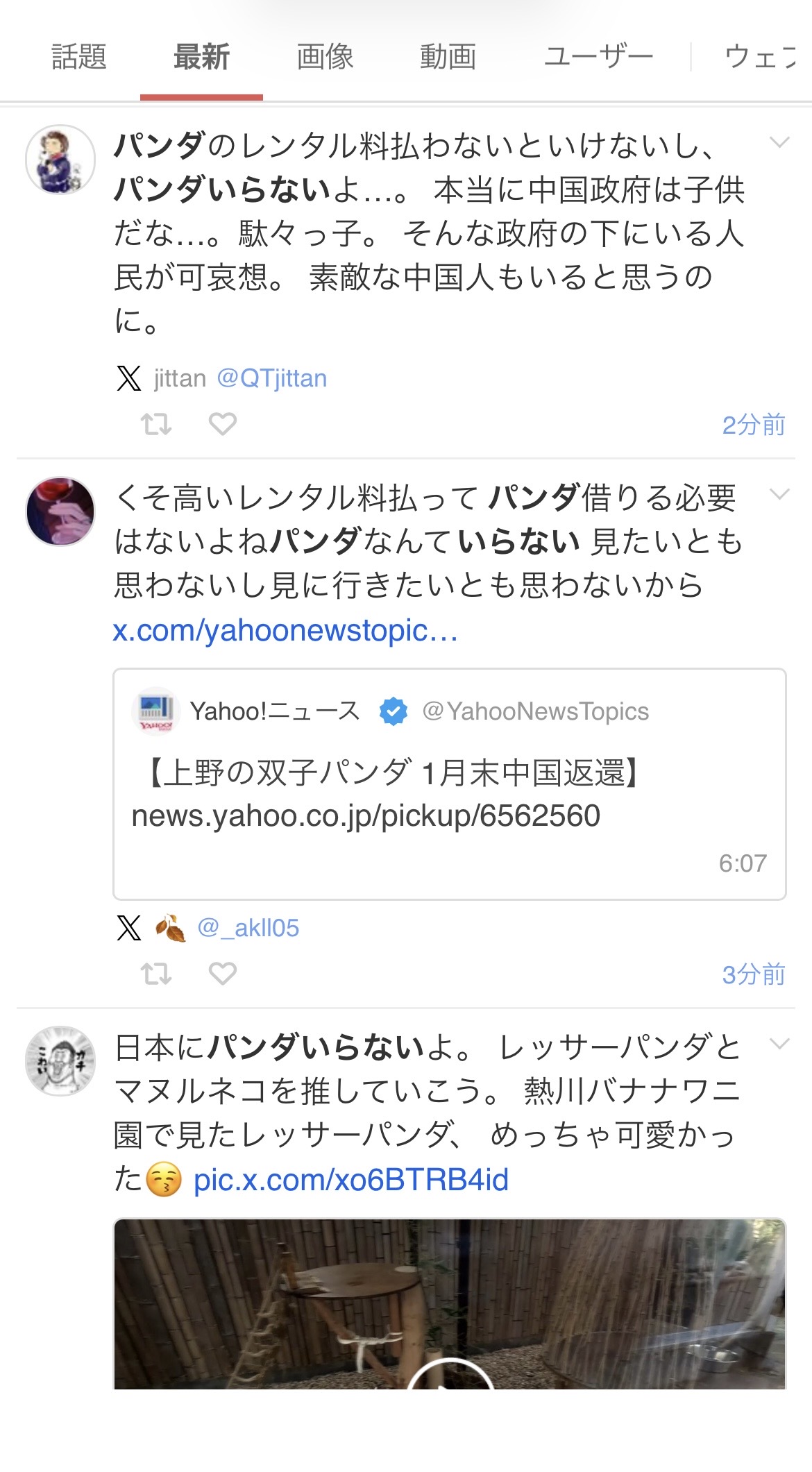Expand the chevron menu on jittan's post
Viewport: 812px width, 1472px height.
tap(779, 143)
